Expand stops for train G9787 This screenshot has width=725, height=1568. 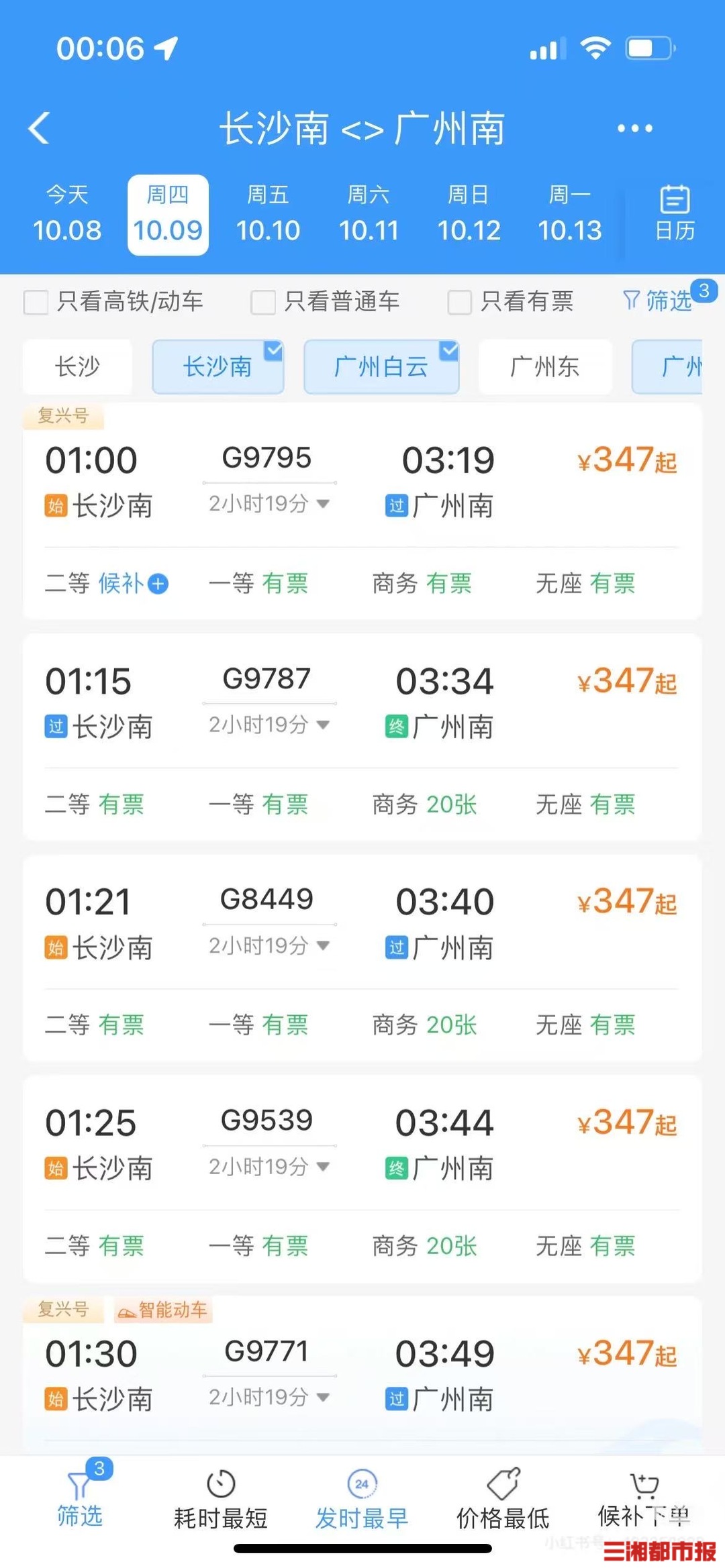(269, 725)
